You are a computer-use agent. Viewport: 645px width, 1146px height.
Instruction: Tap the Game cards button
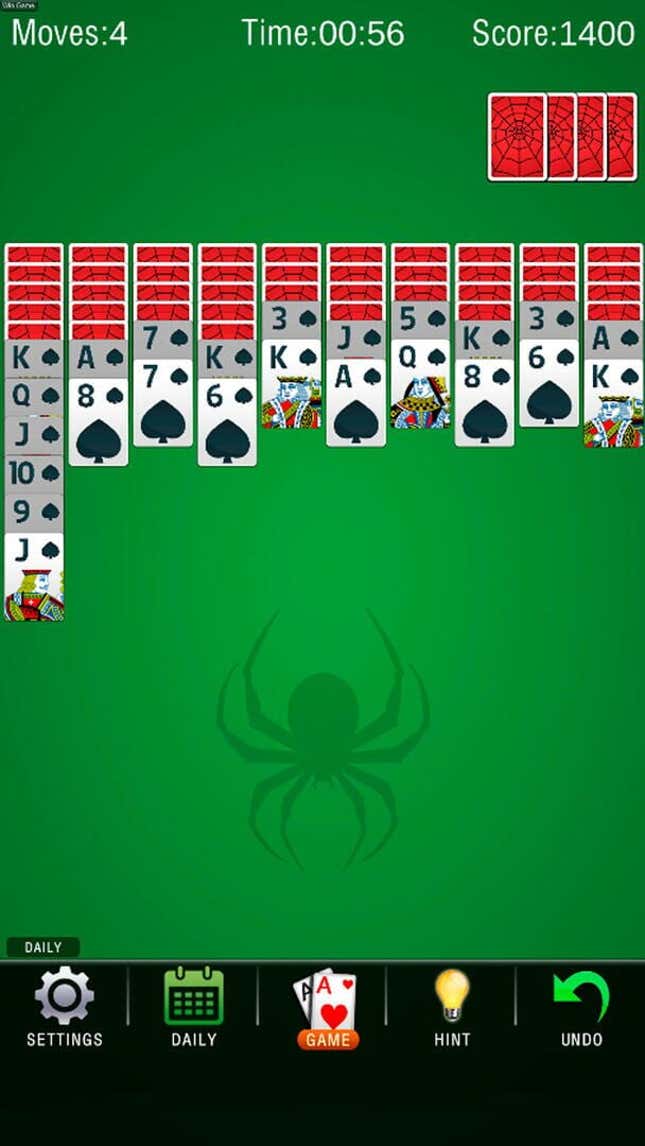click(327, 1009)
